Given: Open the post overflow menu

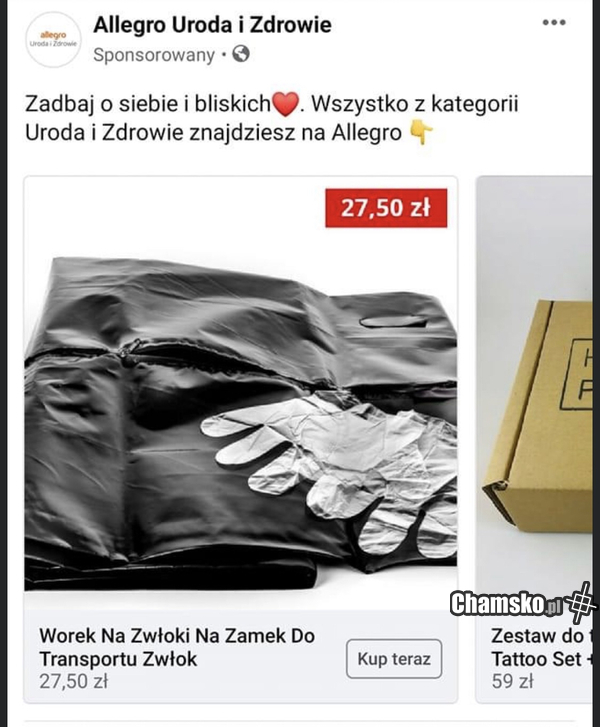Looking at the screenshot, I should coord(553,23).
